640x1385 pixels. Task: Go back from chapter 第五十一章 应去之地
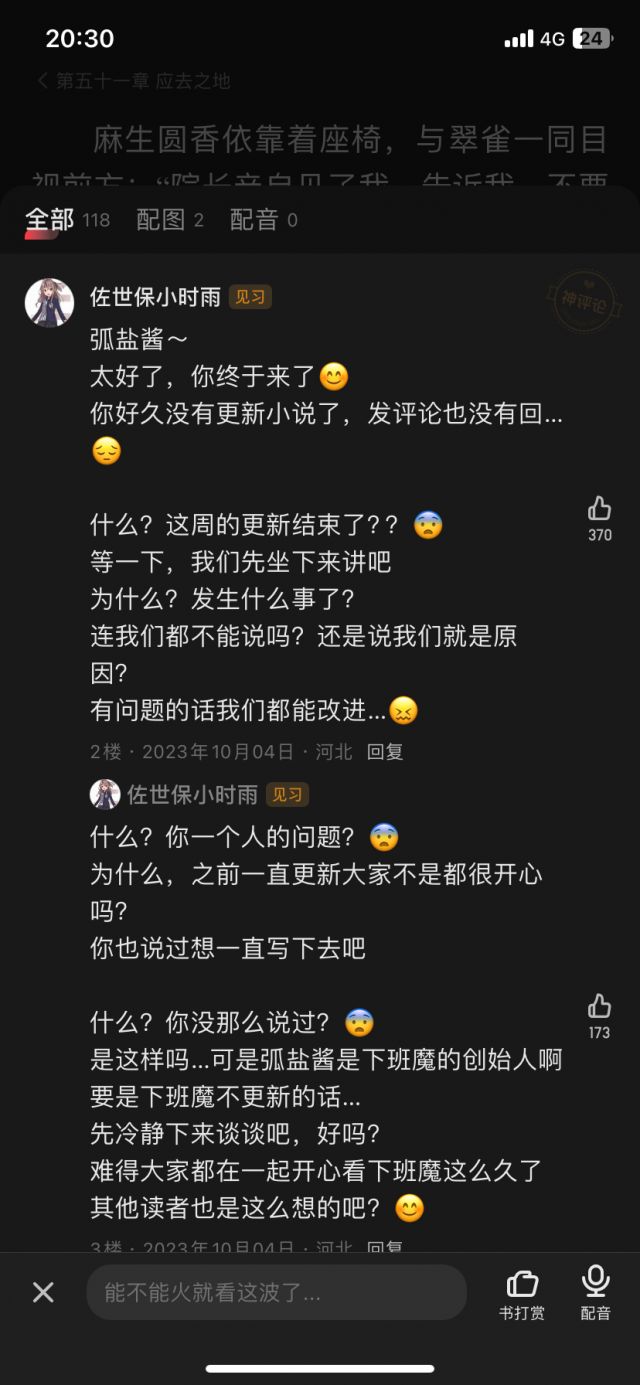coord(43,81)
